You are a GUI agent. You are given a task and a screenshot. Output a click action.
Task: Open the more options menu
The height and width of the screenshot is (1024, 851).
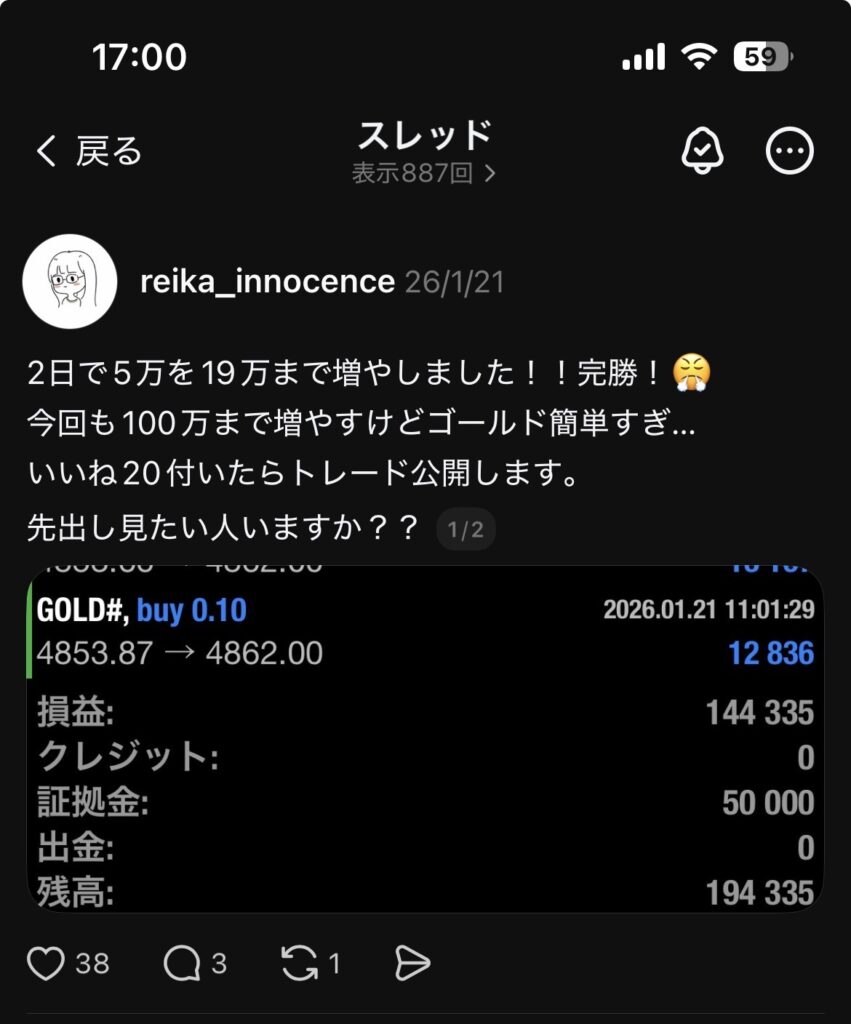(x=790, y=151)
